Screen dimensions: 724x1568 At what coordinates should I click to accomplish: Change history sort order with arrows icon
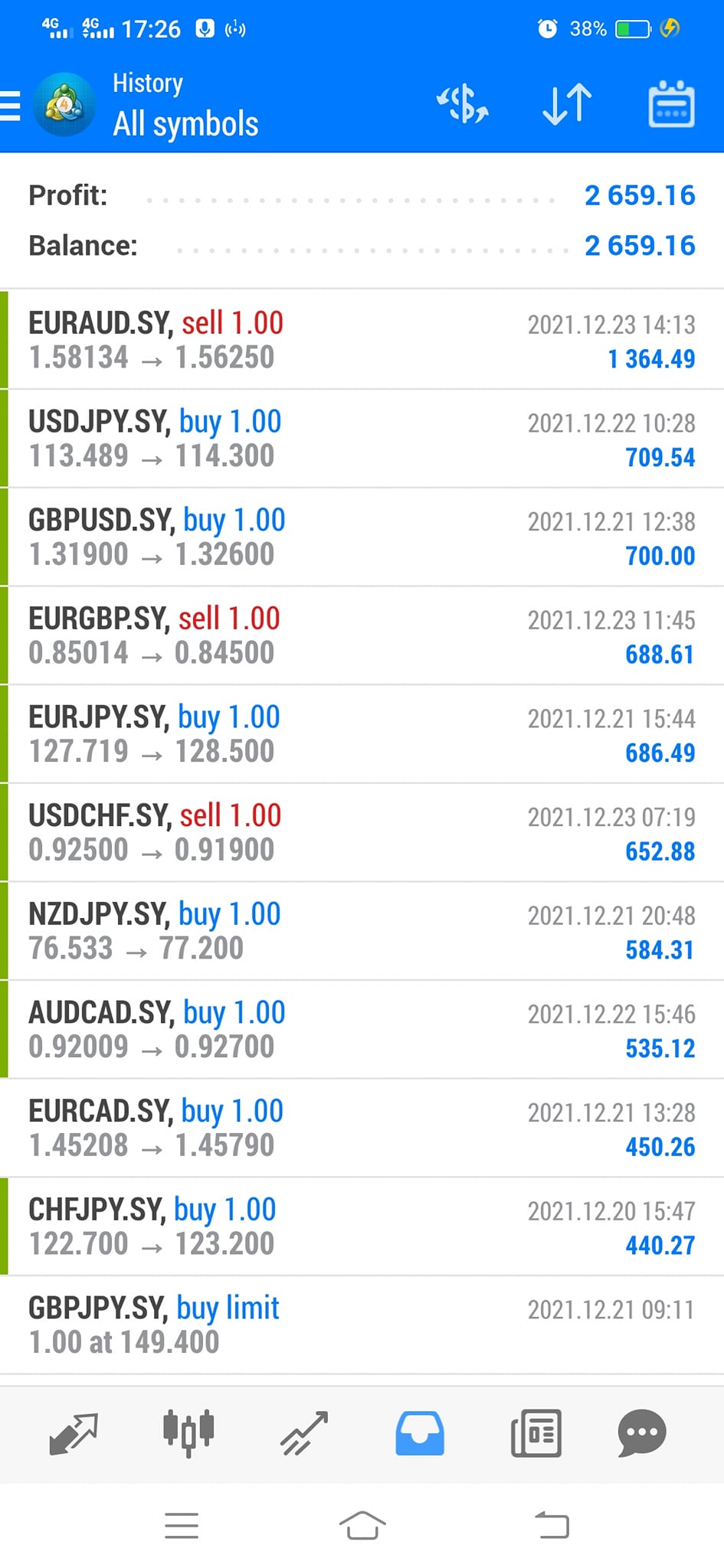567,104
